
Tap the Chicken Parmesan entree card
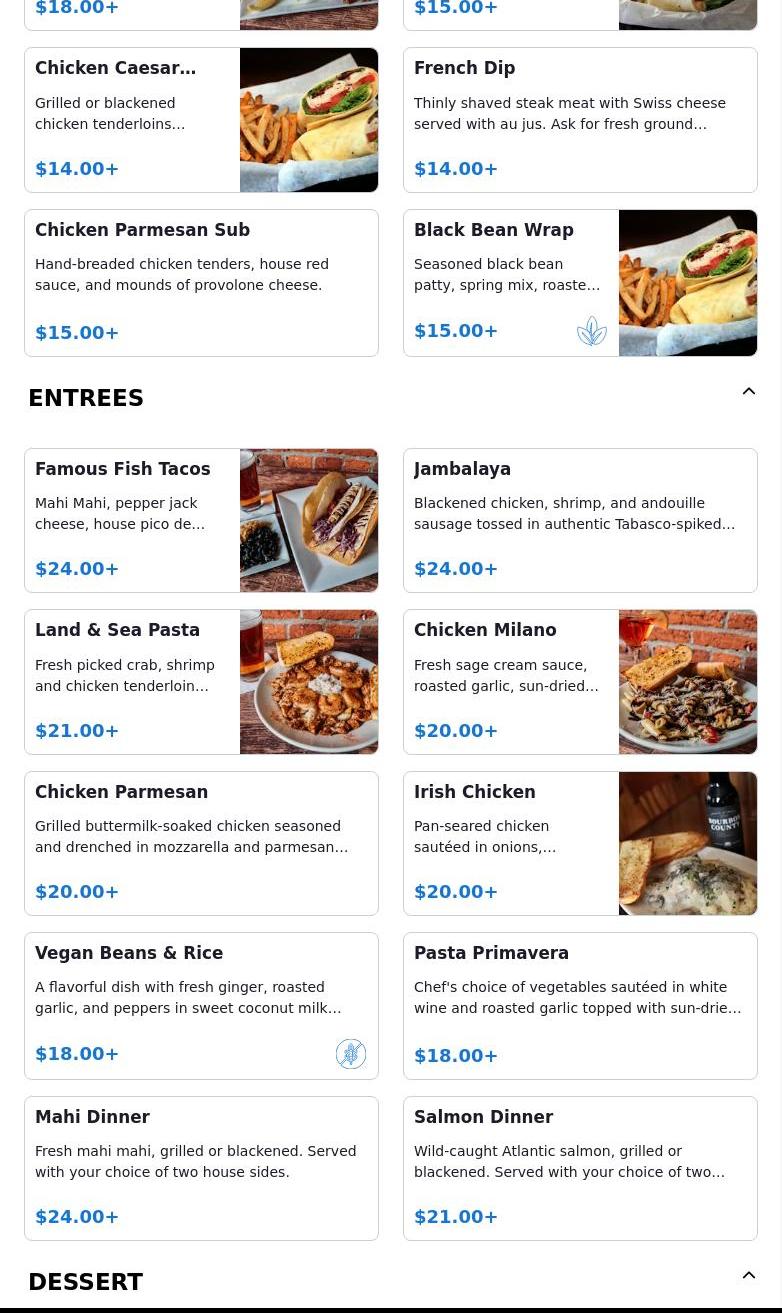[x=201, y=843]
